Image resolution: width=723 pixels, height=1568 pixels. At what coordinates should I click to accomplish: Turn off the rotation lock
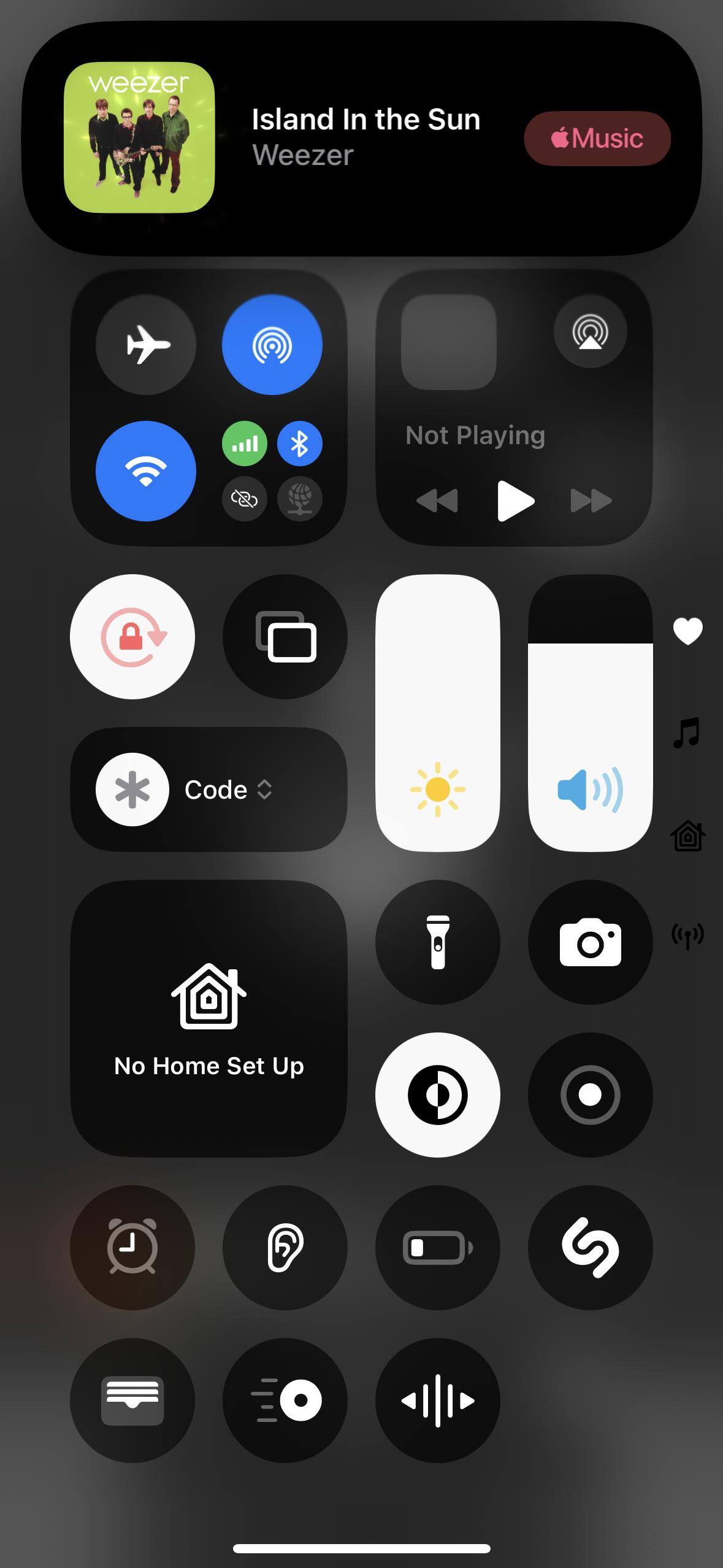(x=132, y=637)
